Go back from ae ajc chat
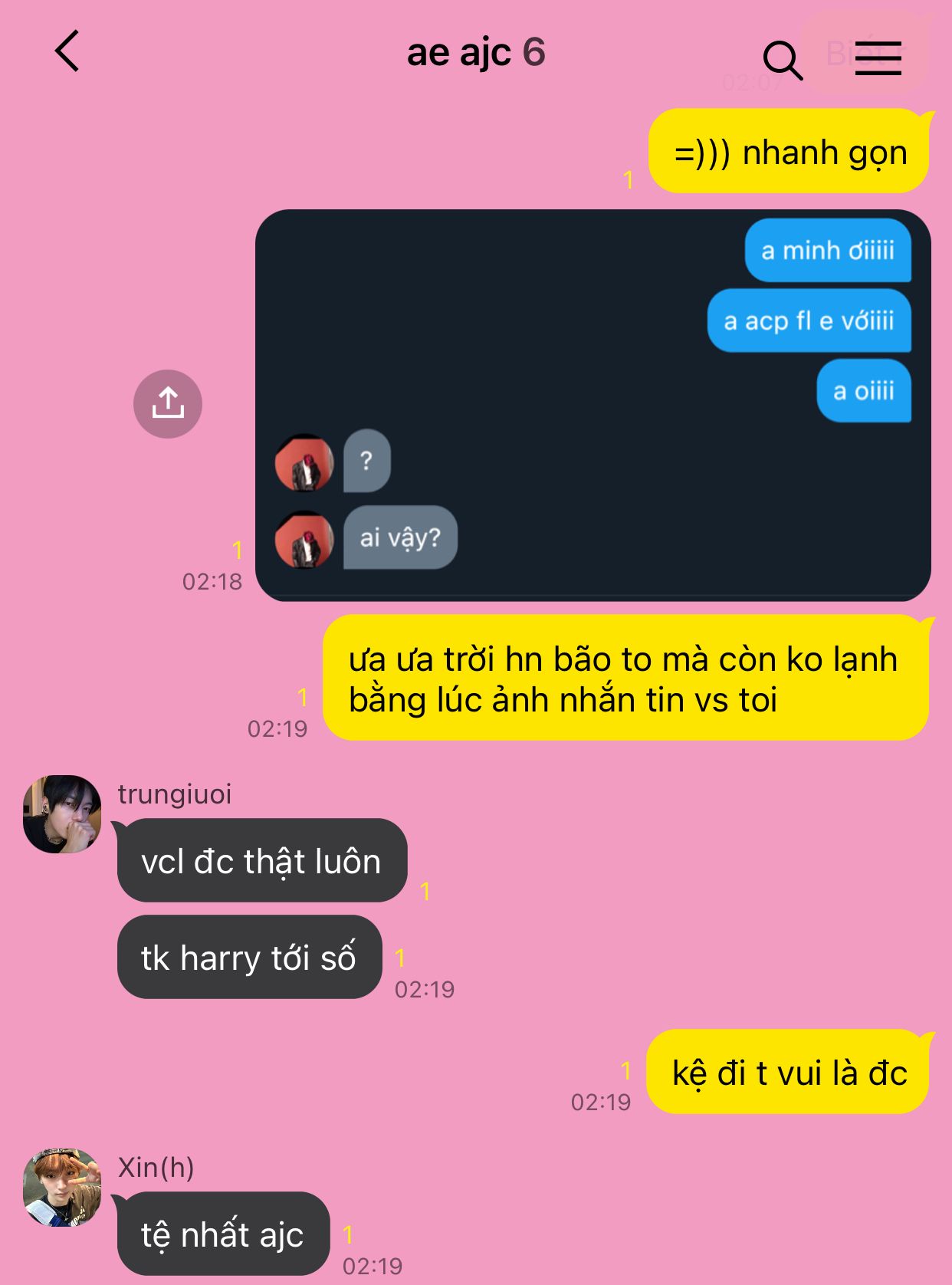 click(67, 51)
